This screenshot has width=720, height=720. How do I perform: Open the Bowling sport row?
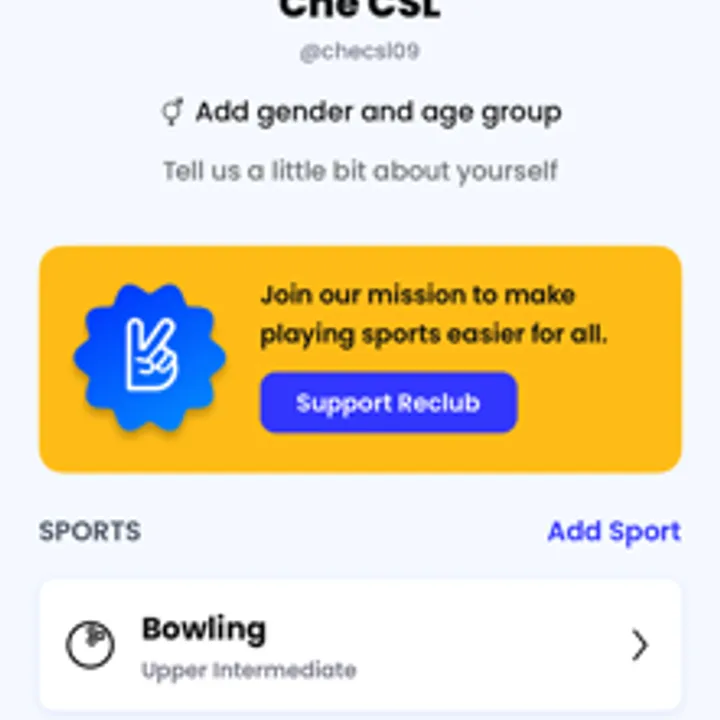[x=360, y=644]
